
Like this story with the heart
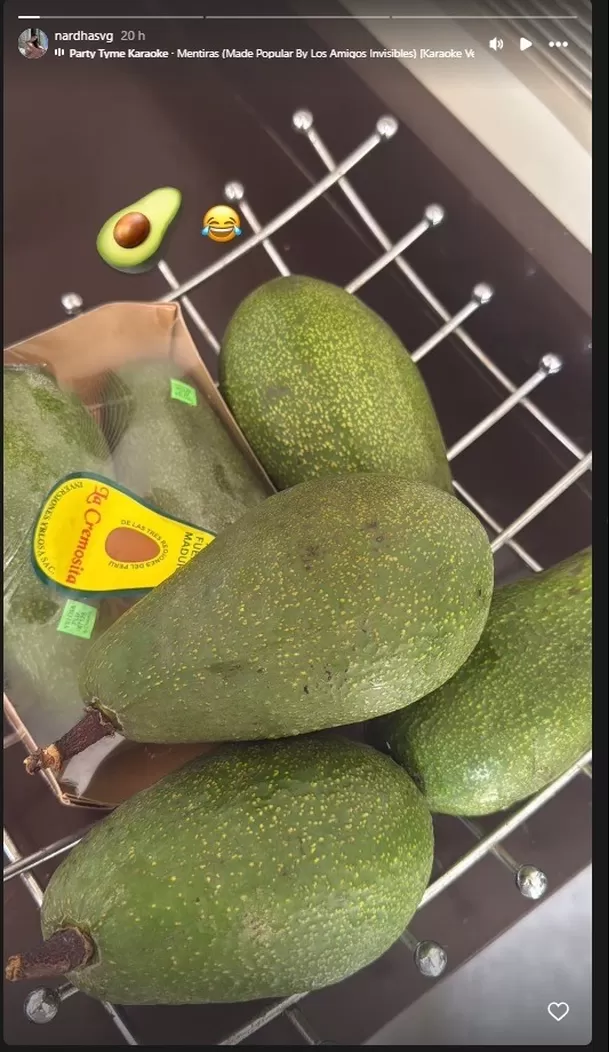(558, 1011)
